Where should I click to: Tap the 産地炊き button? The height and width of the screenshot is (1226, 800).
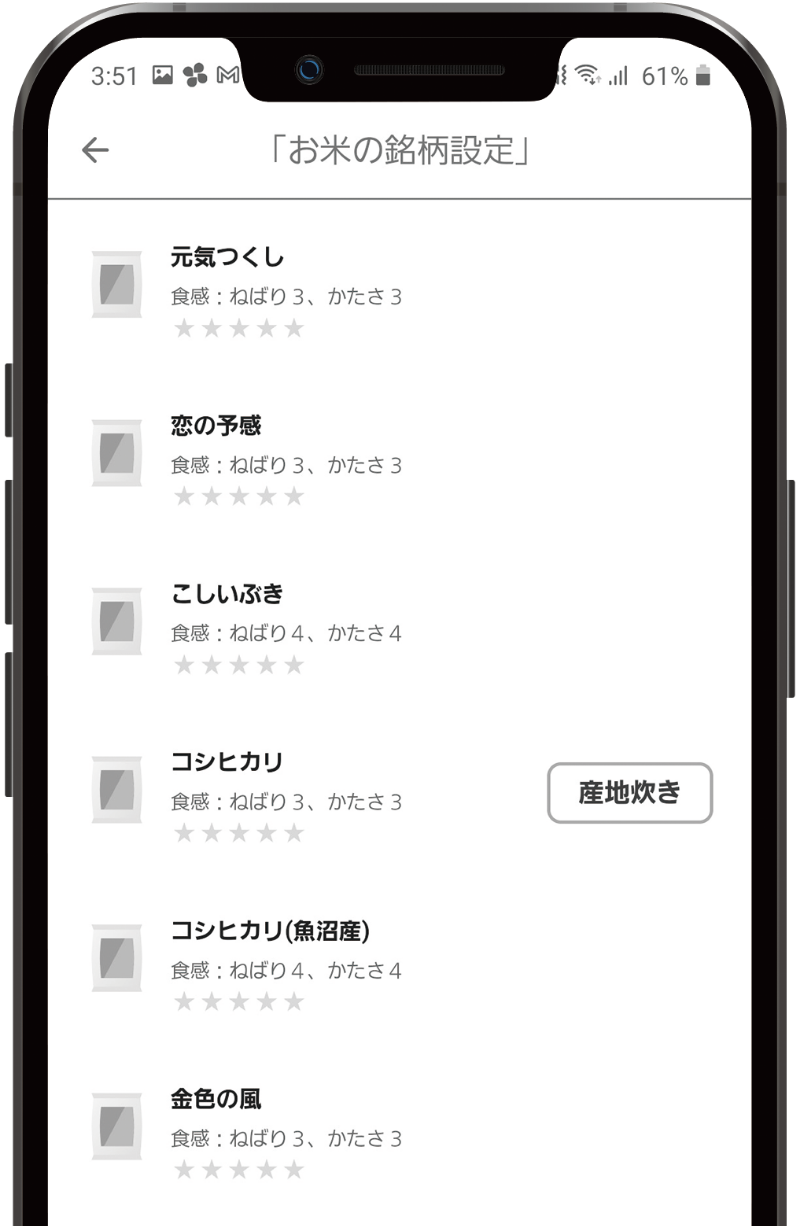[629, 793]
